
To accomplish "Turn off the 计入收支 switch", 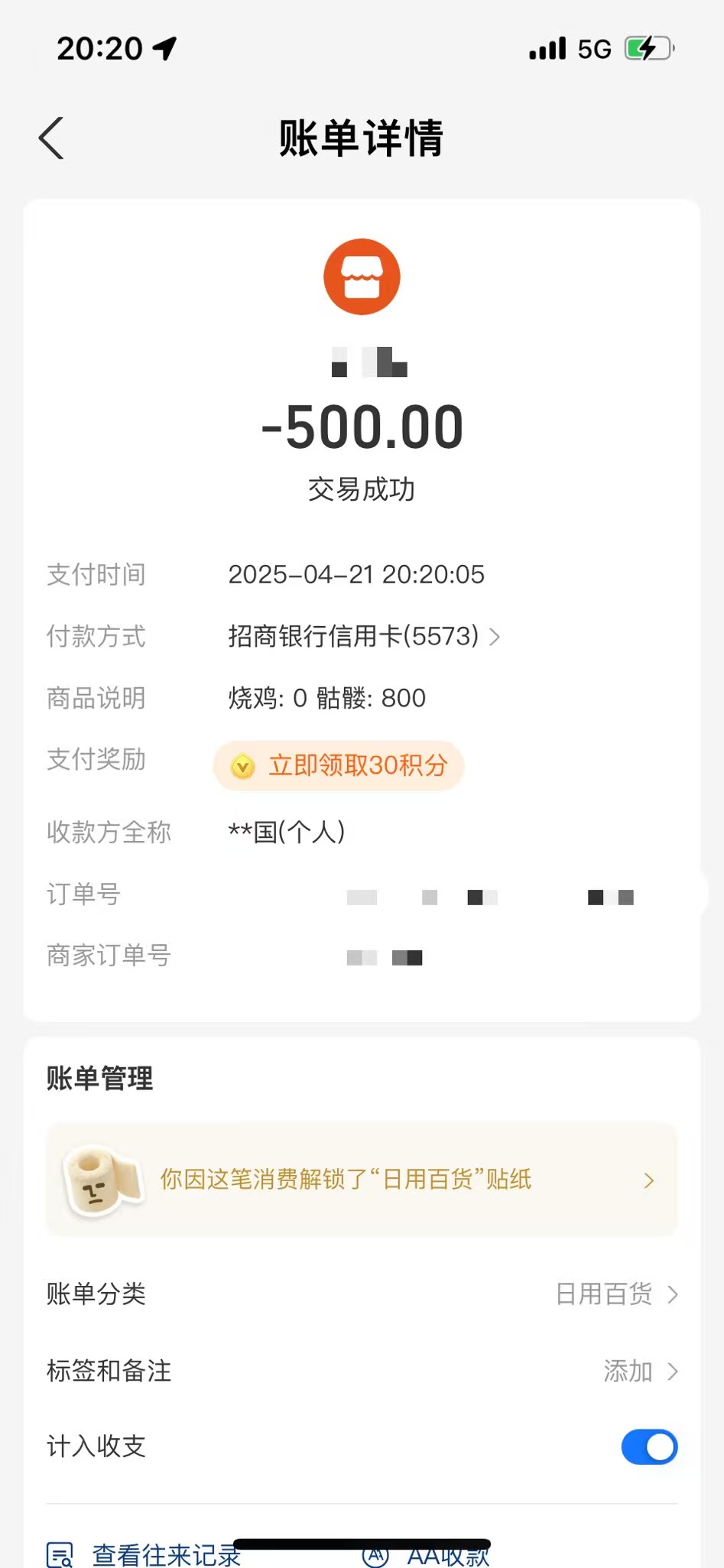I will point(649,1446).
